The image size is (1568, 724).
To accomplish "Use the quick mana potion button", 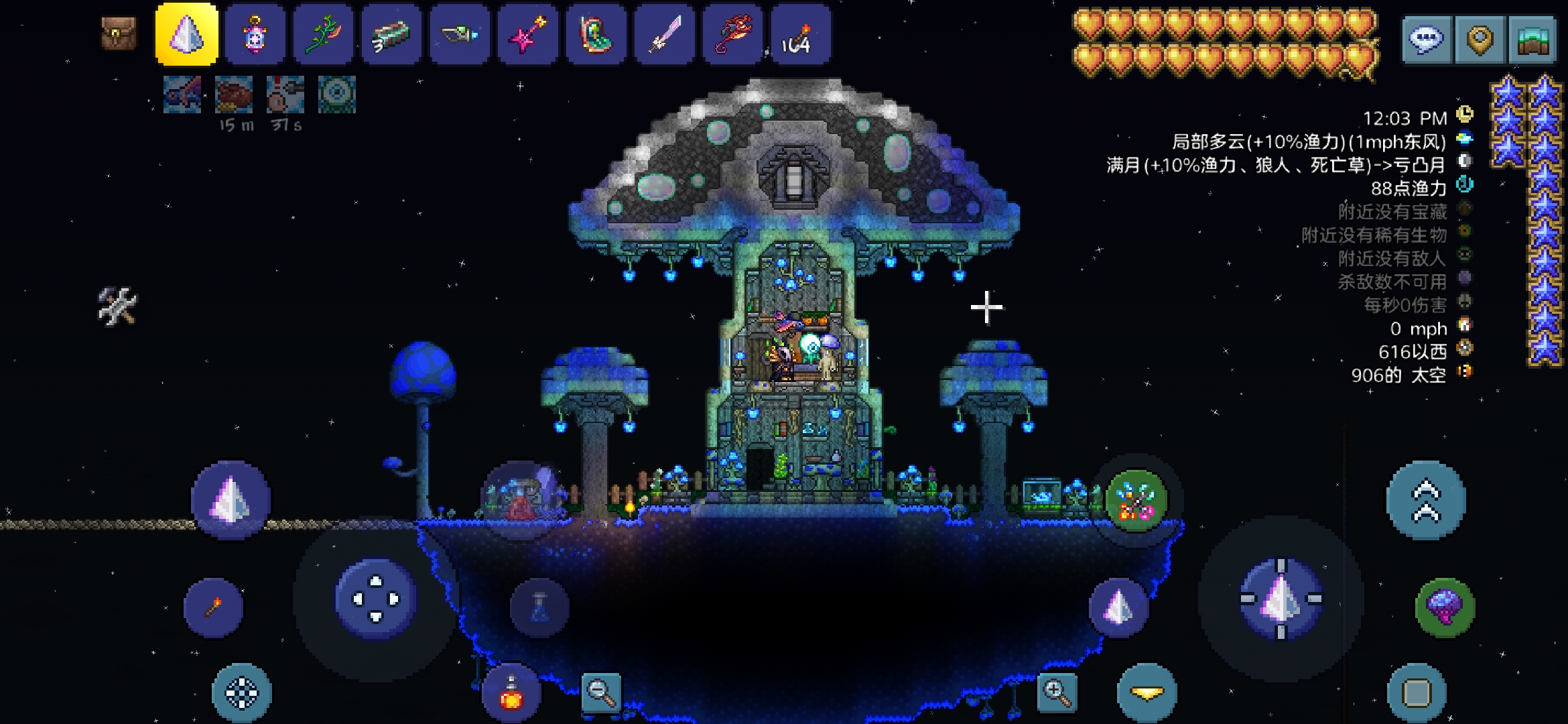I will [x=539, y=607].
